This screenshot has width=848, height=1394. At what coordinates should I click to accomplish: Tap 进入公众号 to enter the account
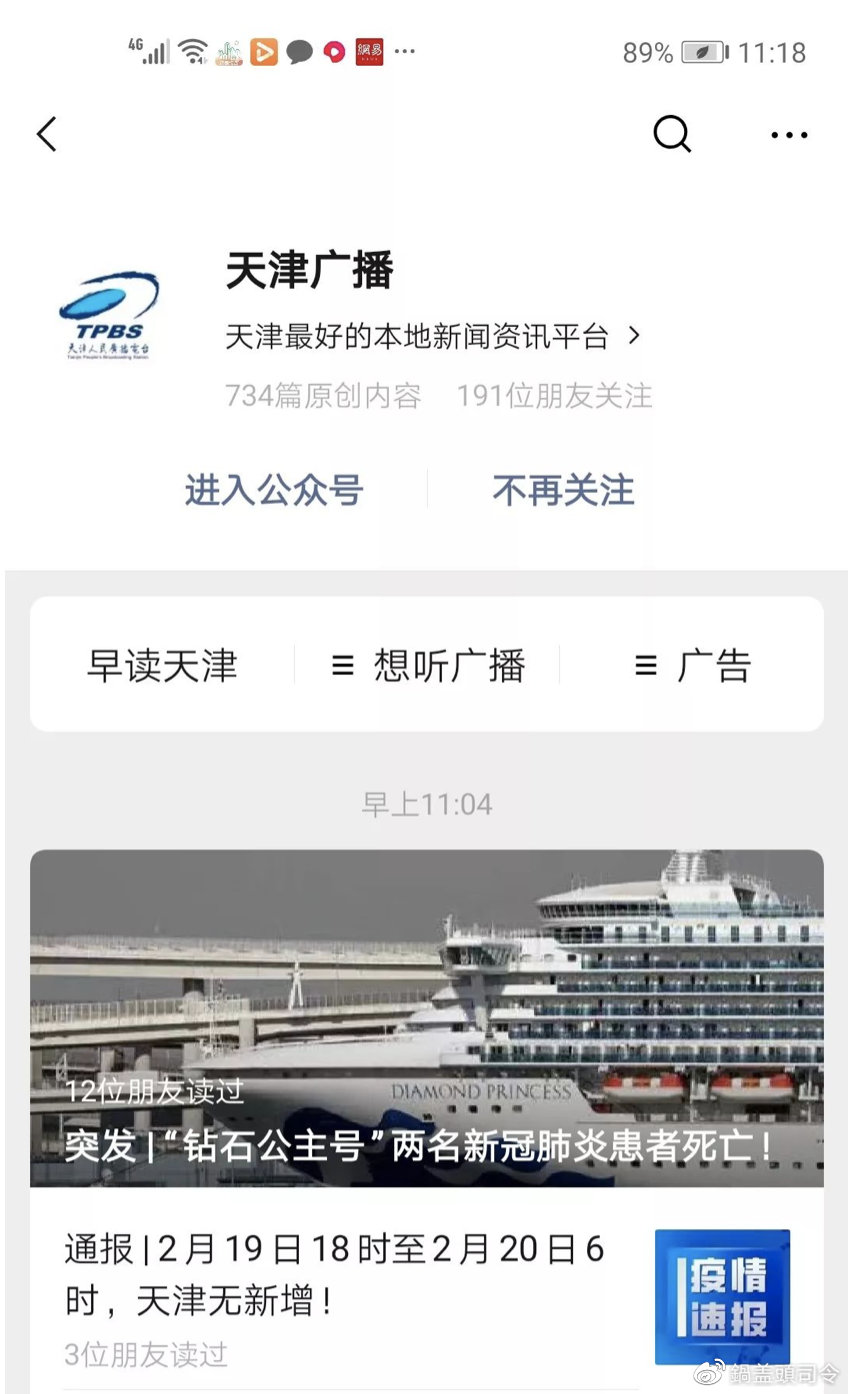coord(273,490)
